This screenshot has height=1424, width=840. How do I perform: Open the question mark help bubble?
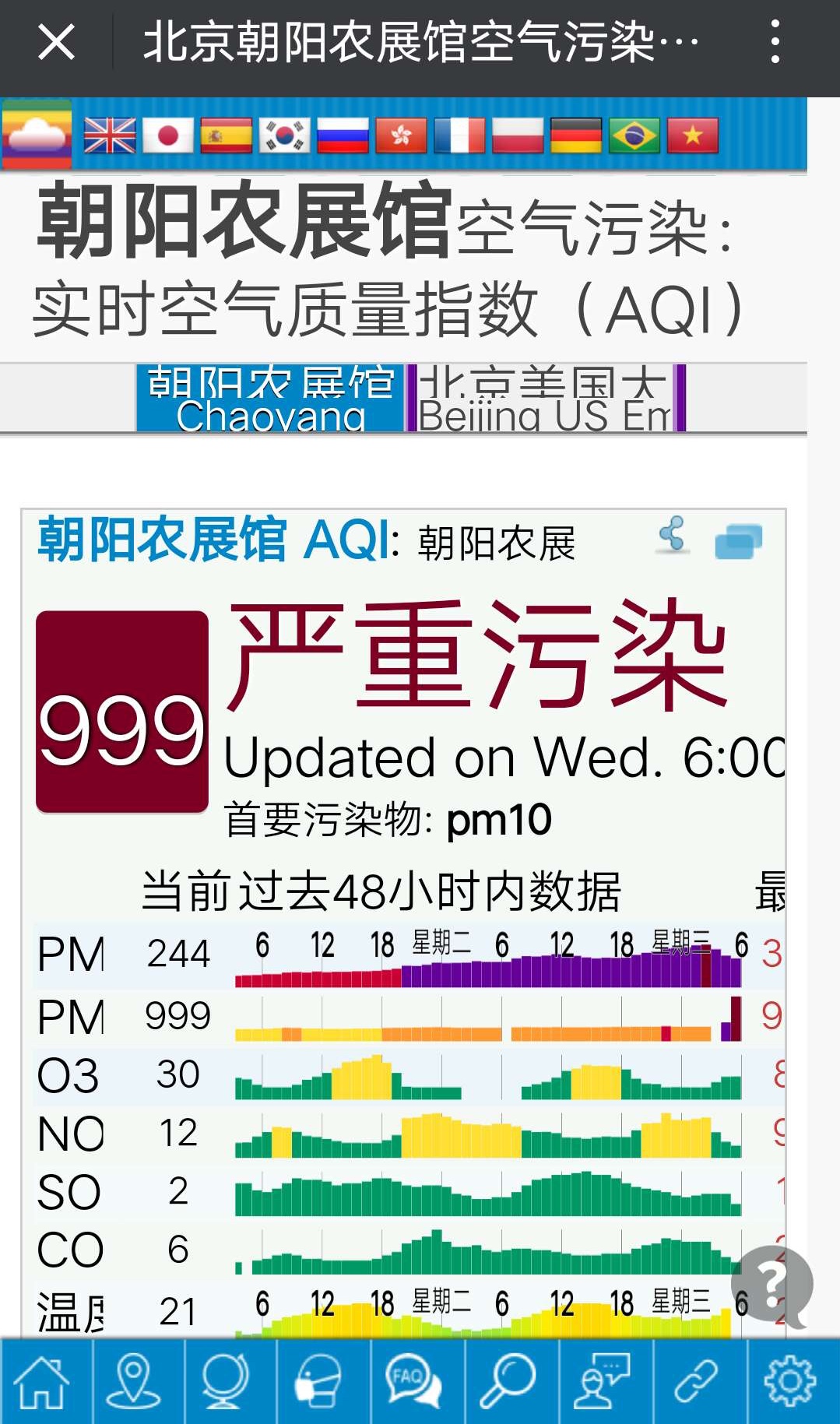[772, 1285]
